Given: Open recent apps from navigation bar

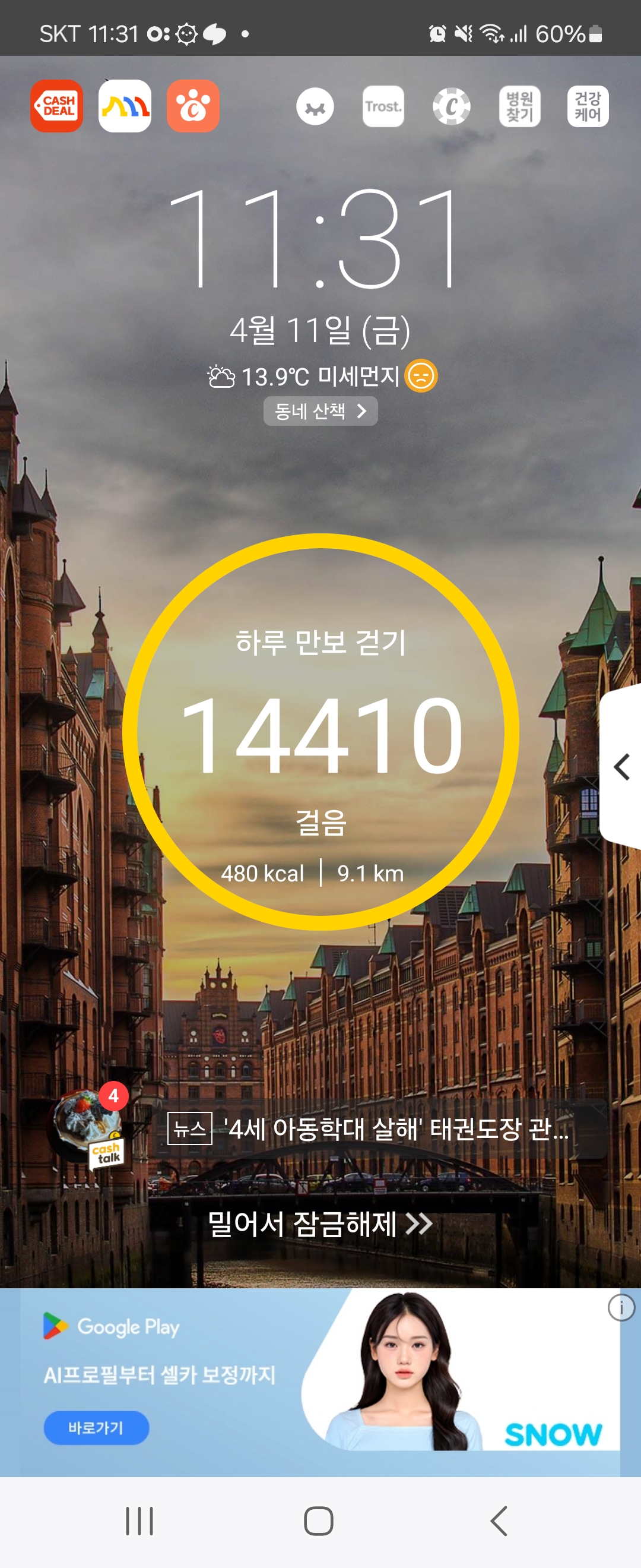Looking at the screenshot, I should [139, 1521].
